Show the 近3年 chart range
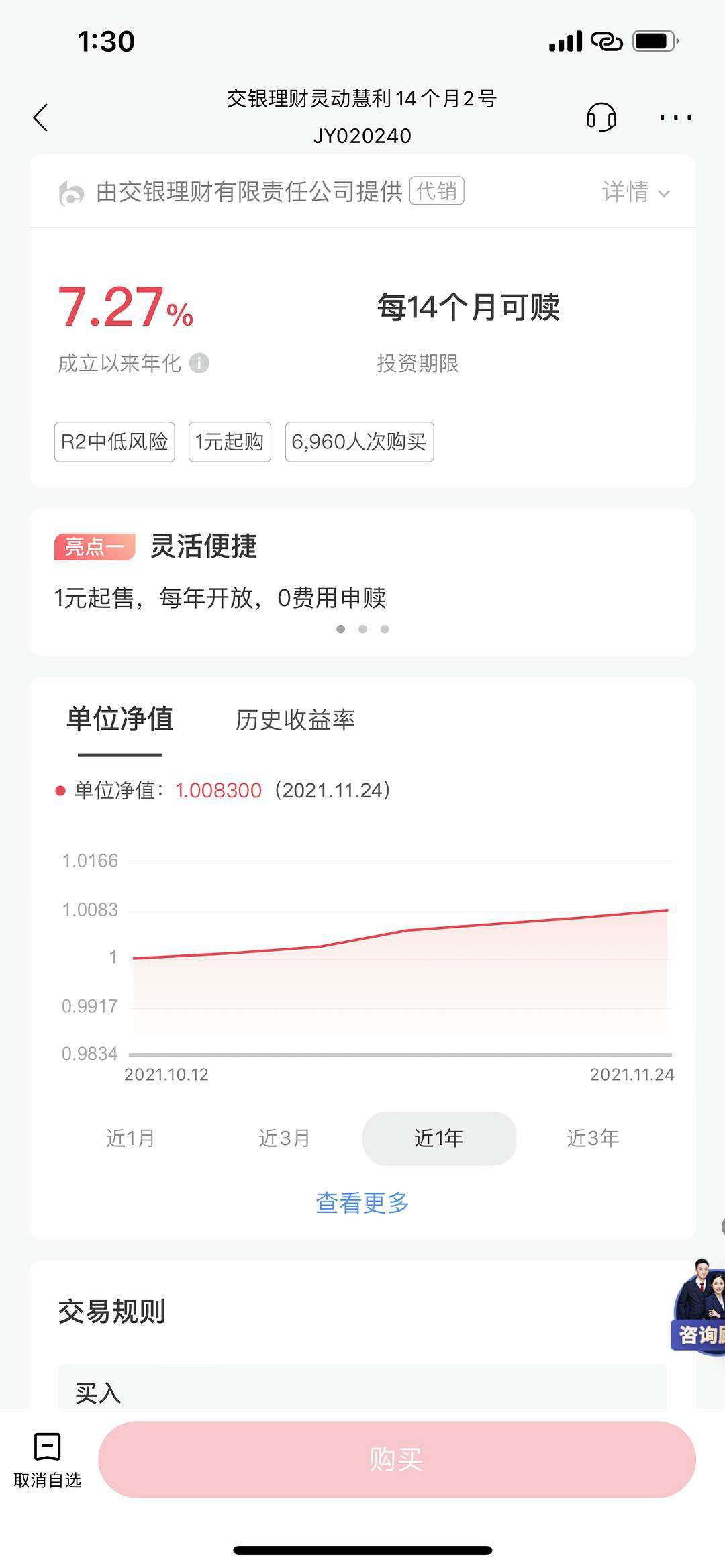Viewport: 725px width, 1568px height. click(593, 1138)
